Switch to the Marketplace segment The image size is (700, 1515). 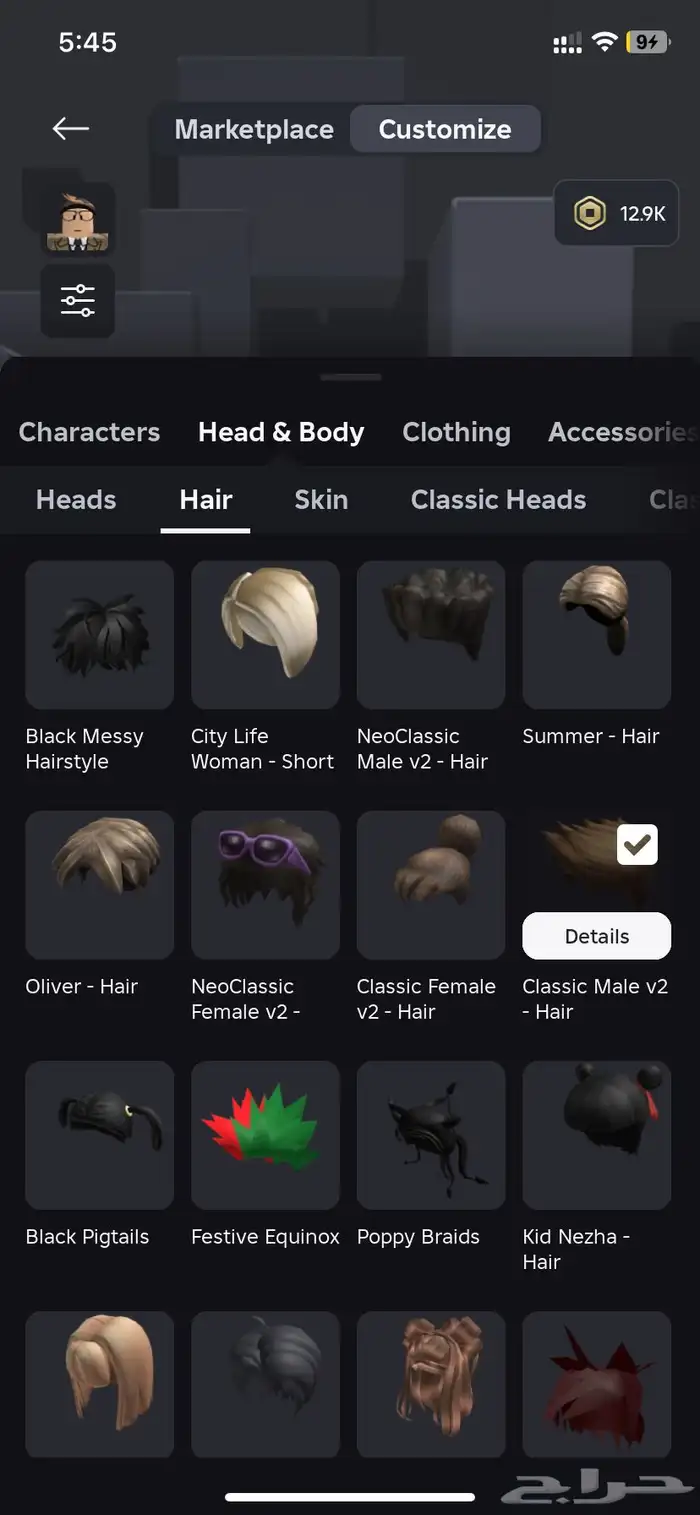[x=254, y=130]
